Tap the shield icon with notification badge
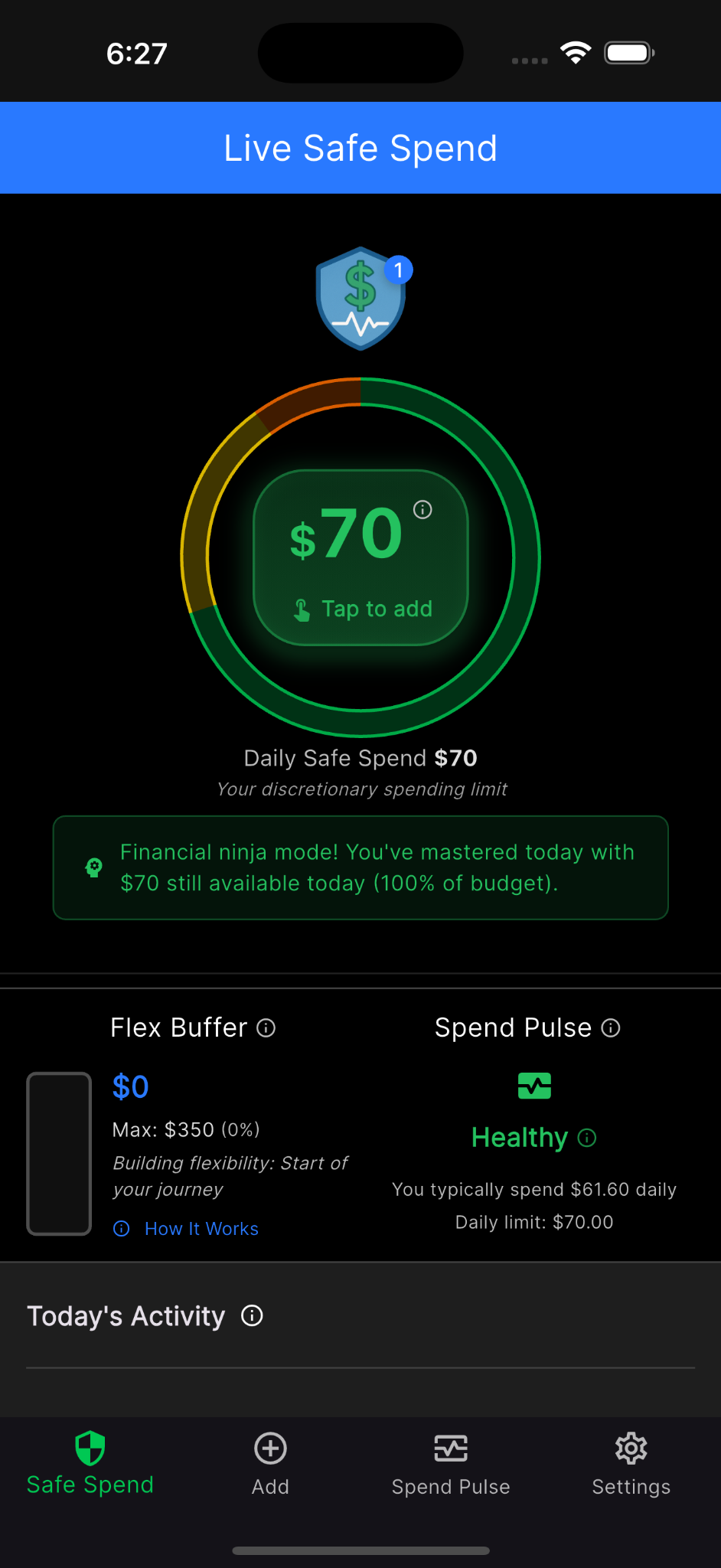The height and width of the screenshot is (1568, 721). (360, 299)
